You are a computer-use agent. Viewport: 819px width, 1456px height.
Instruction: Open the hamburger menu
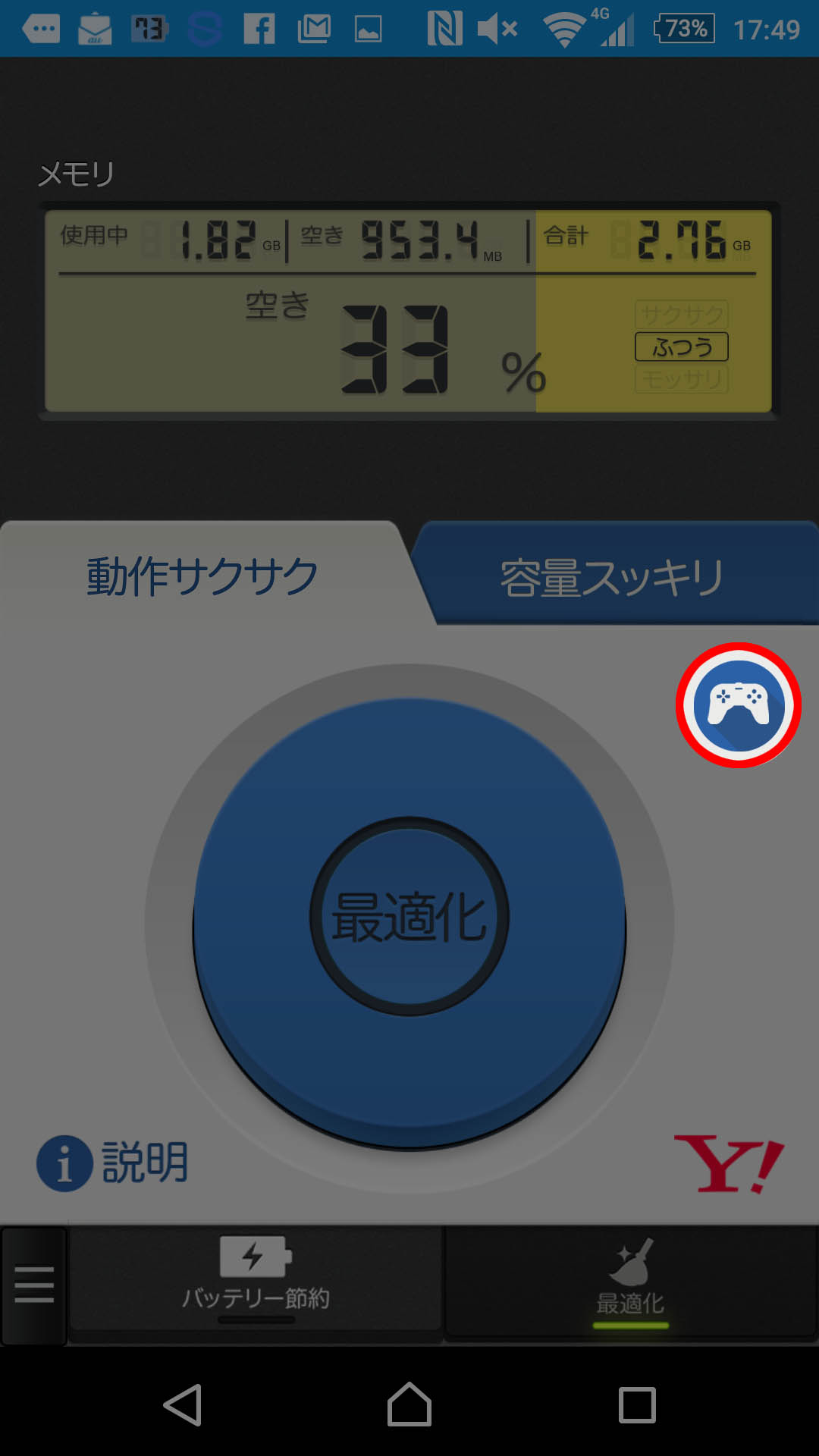pyautogui.click(x=34, y=1285)
